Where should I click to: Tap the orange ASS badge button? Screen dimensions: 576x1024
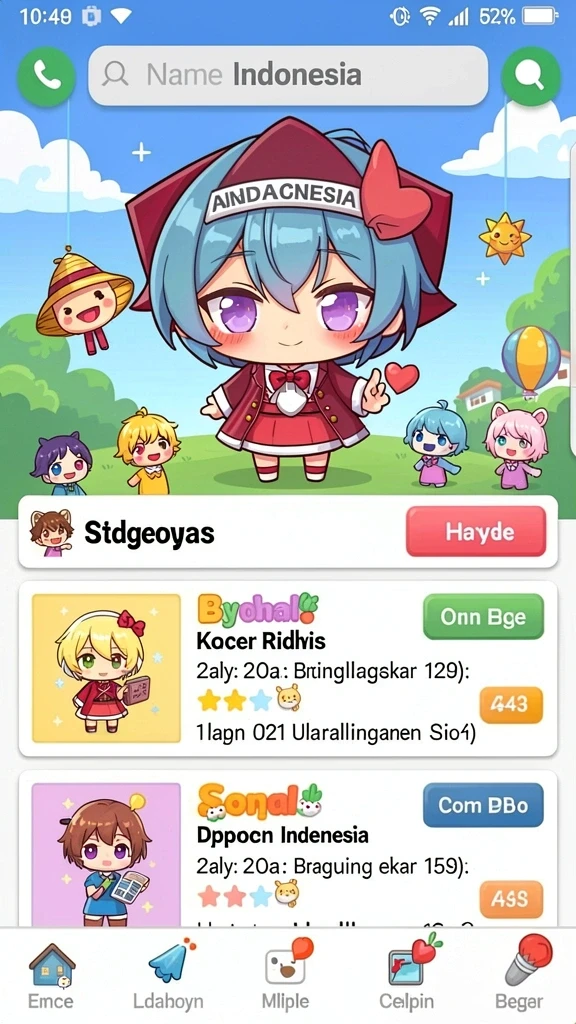(511, 899)
